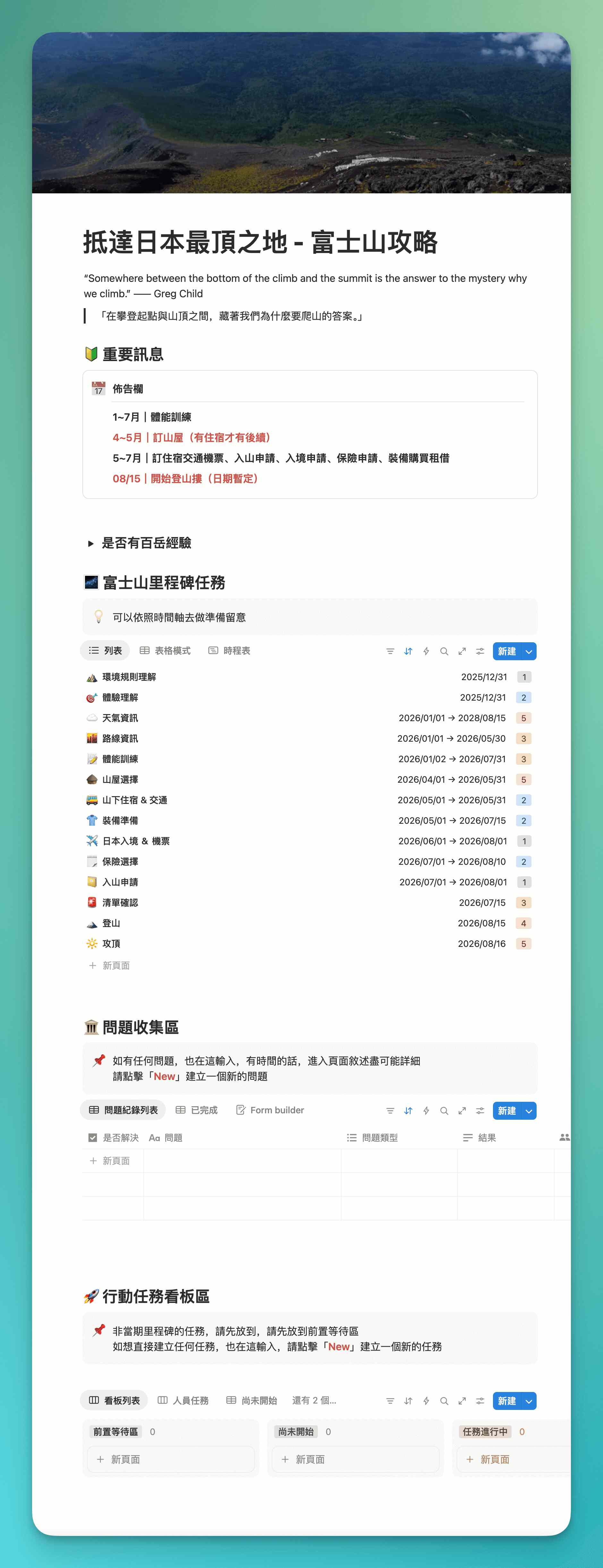Switch to the 表格模式 view
The height and width of the screenshot is (1568, 603).
165,651
